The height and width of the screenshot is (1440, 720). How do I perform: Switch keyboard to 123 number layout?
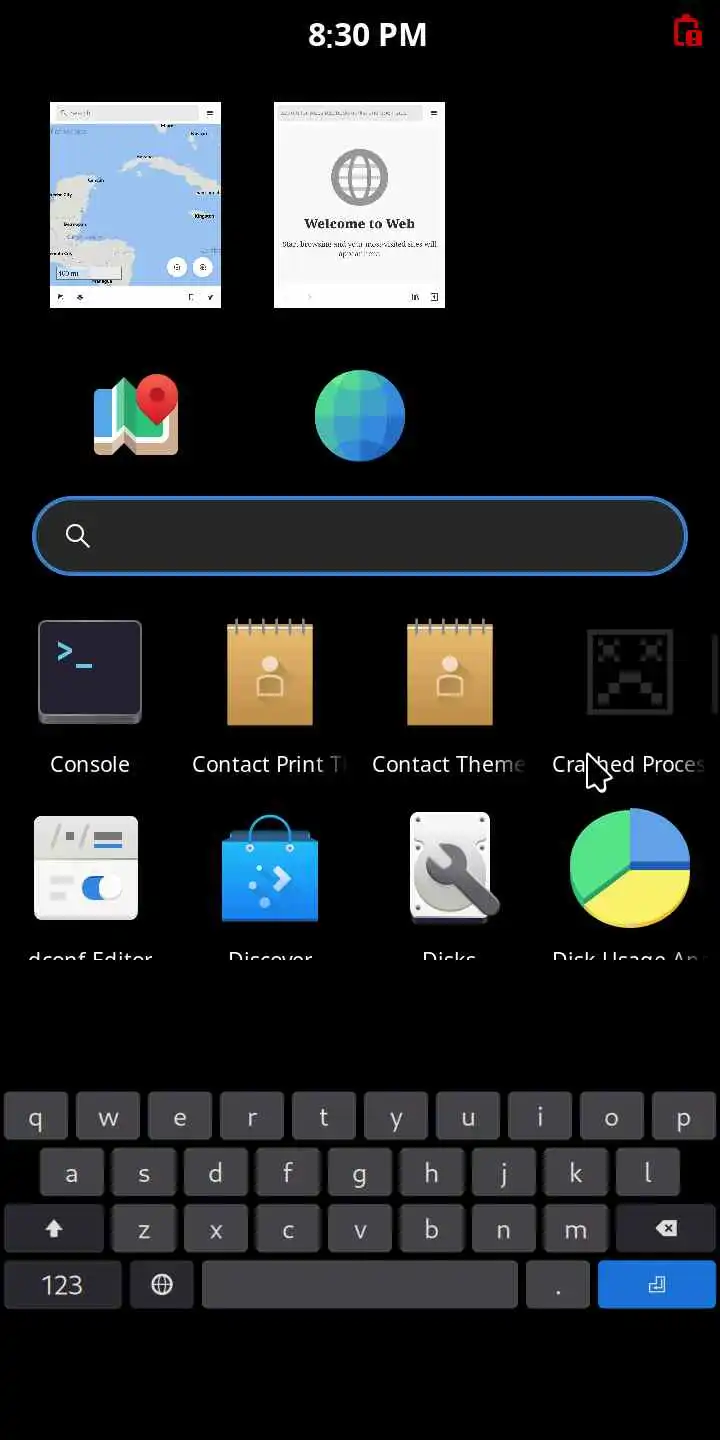[x=62, y=1285]
